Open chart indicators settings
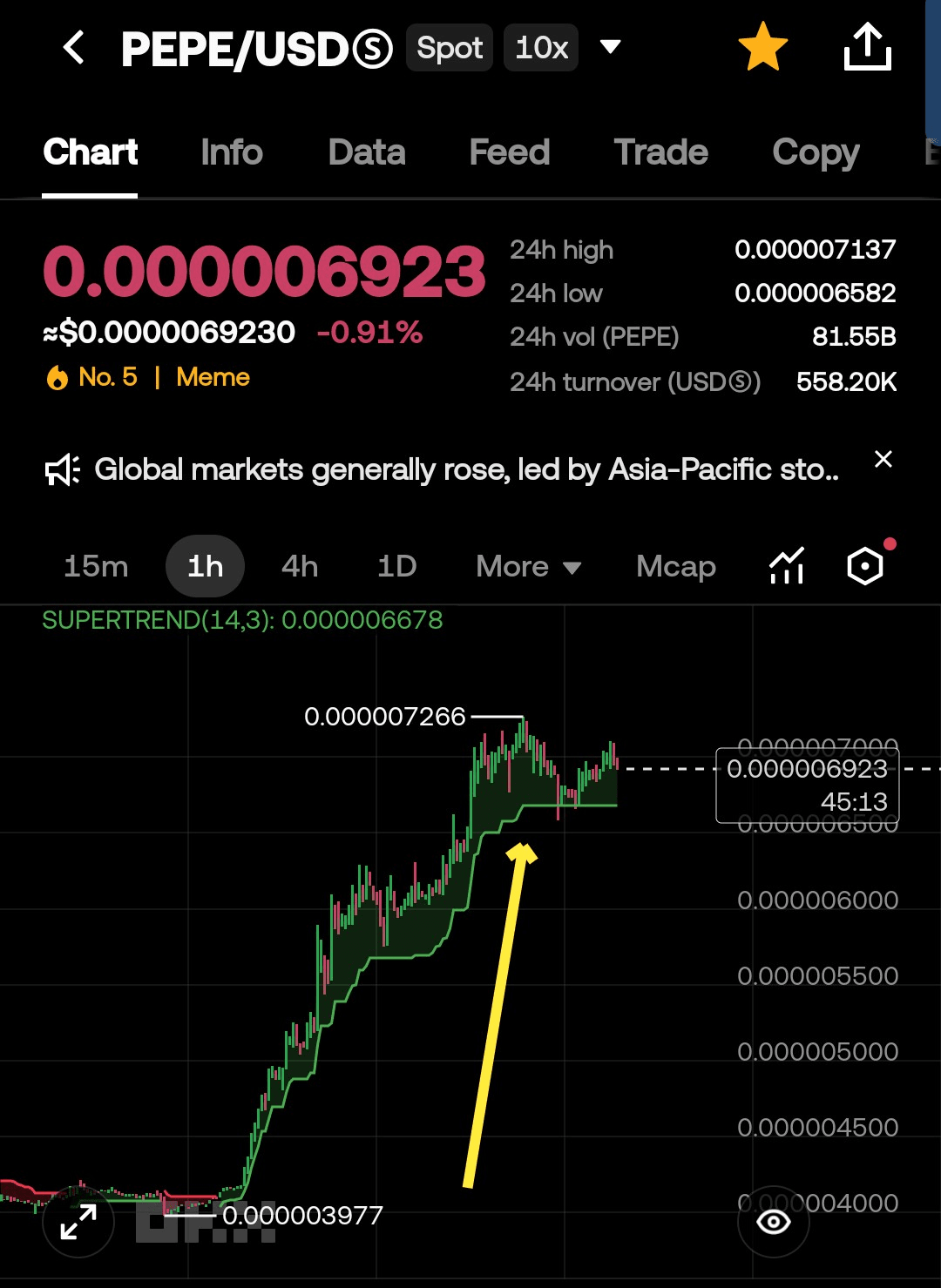The height and width of the screenshot is (1288, 941). pos(787,567)
